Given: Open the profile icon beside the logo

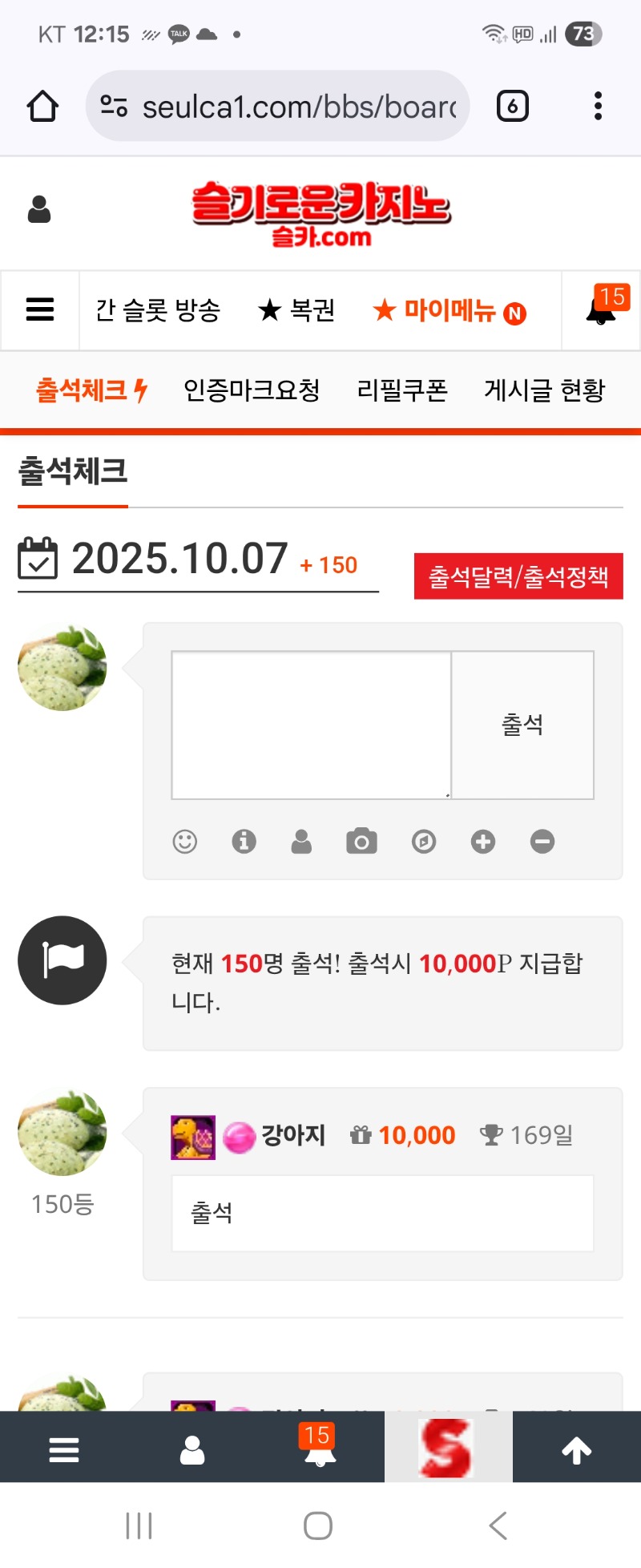Looking at the screenshot, I should [x=39, y=209].
